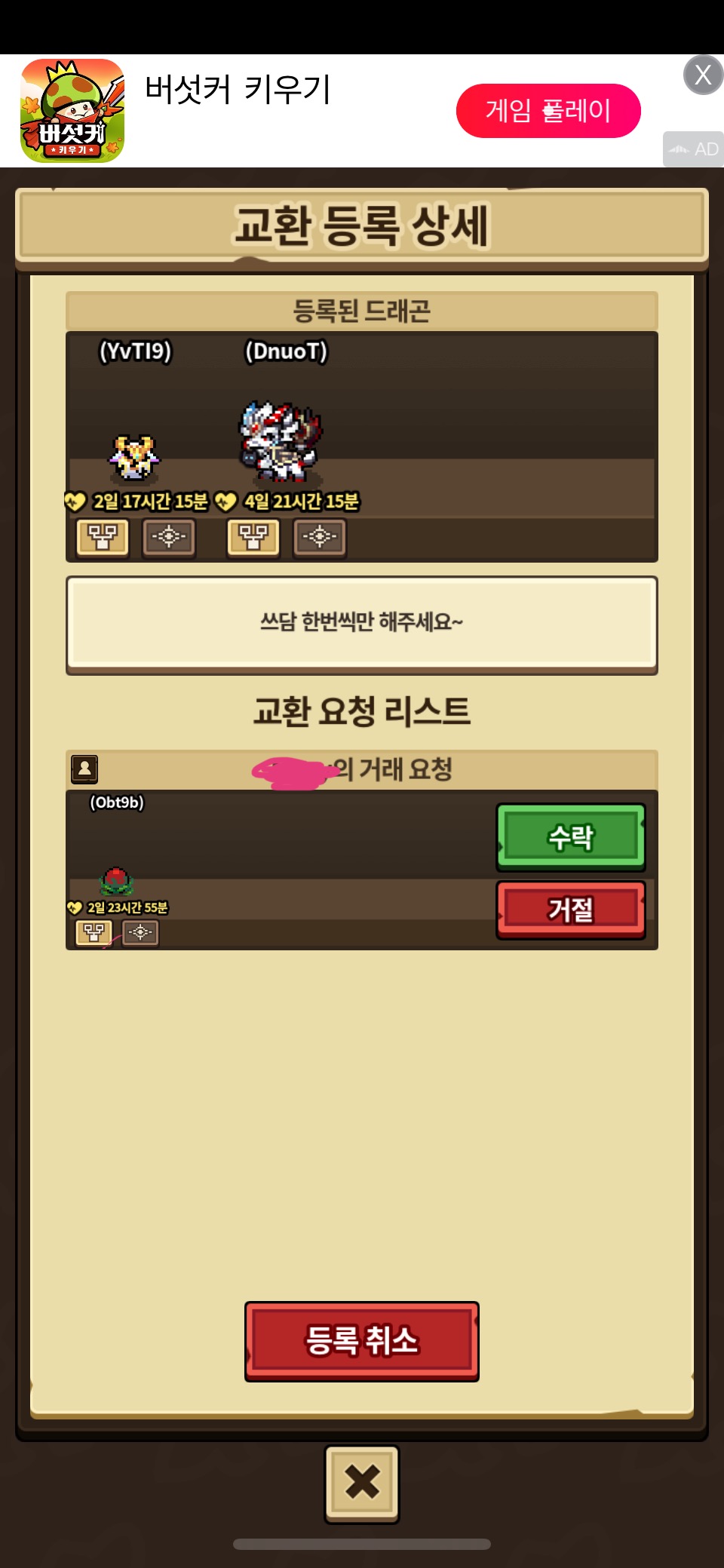The width and height of the screenshot is (724, 1568).
Task: Close the exchange detail window
Action: pyautogui.click(x=362, y=1484)
